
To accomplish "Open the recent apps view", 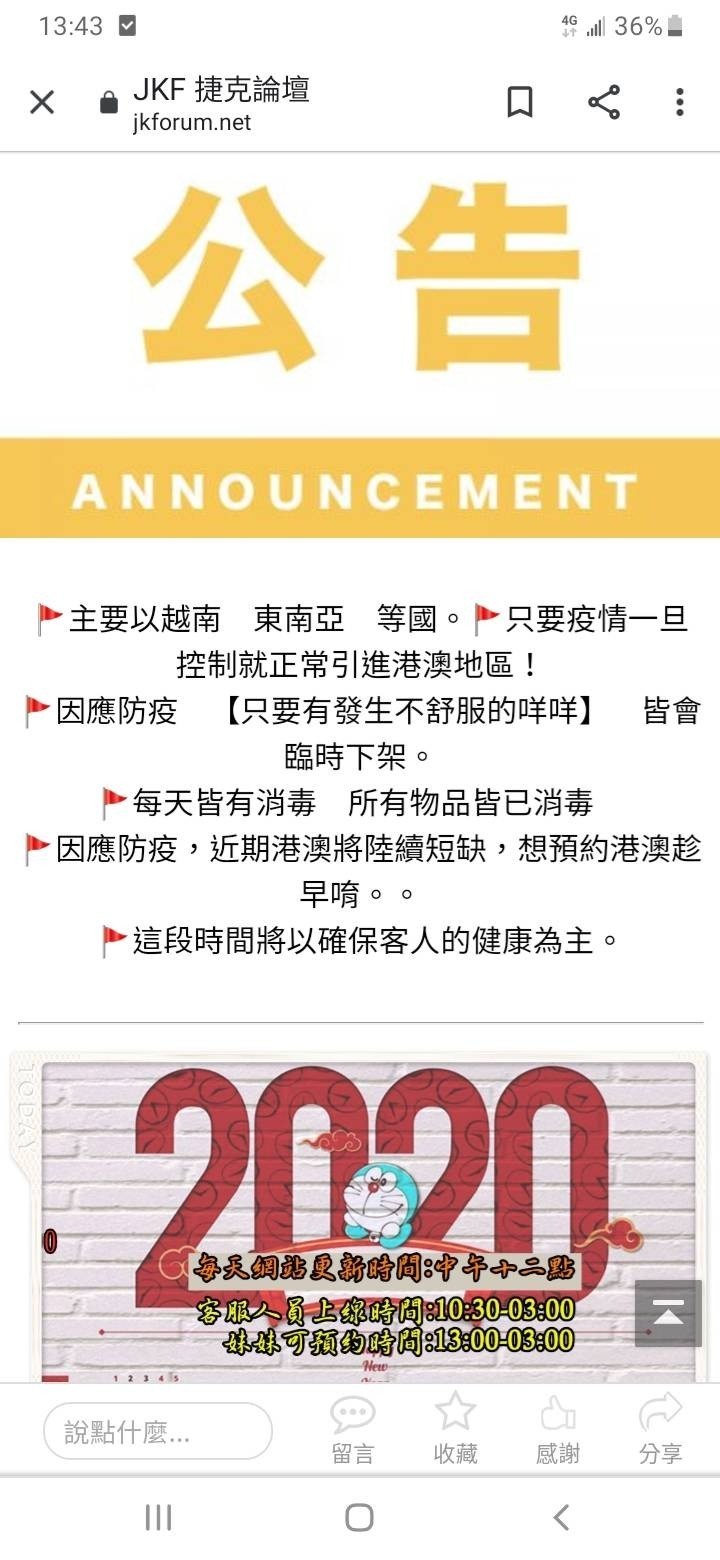I will (x=158, y=1517).
